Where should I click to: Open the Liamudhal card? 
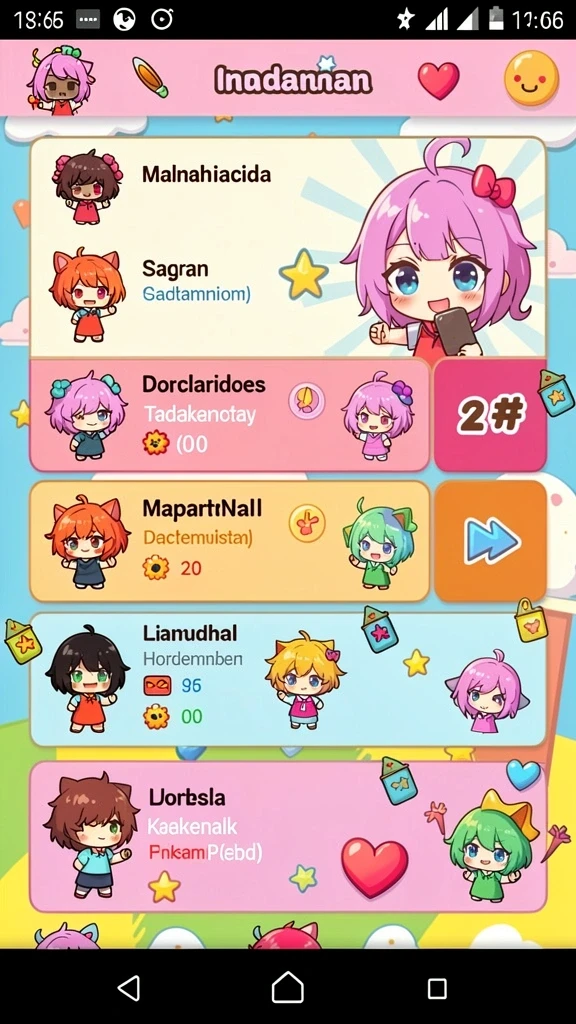point(288,679)
